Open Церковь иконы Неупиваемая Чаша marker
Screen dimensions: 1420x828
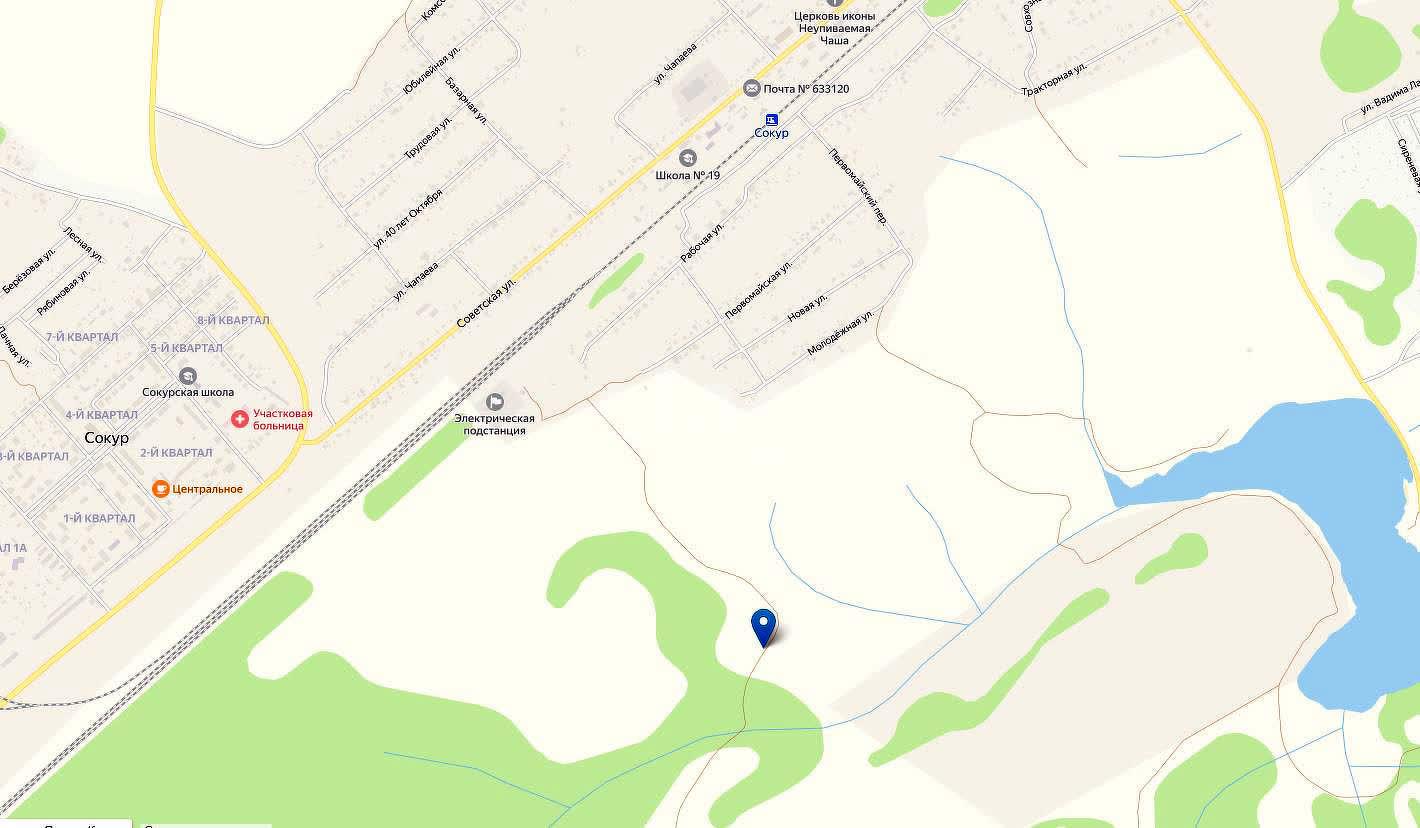click(x=834, y=3)
